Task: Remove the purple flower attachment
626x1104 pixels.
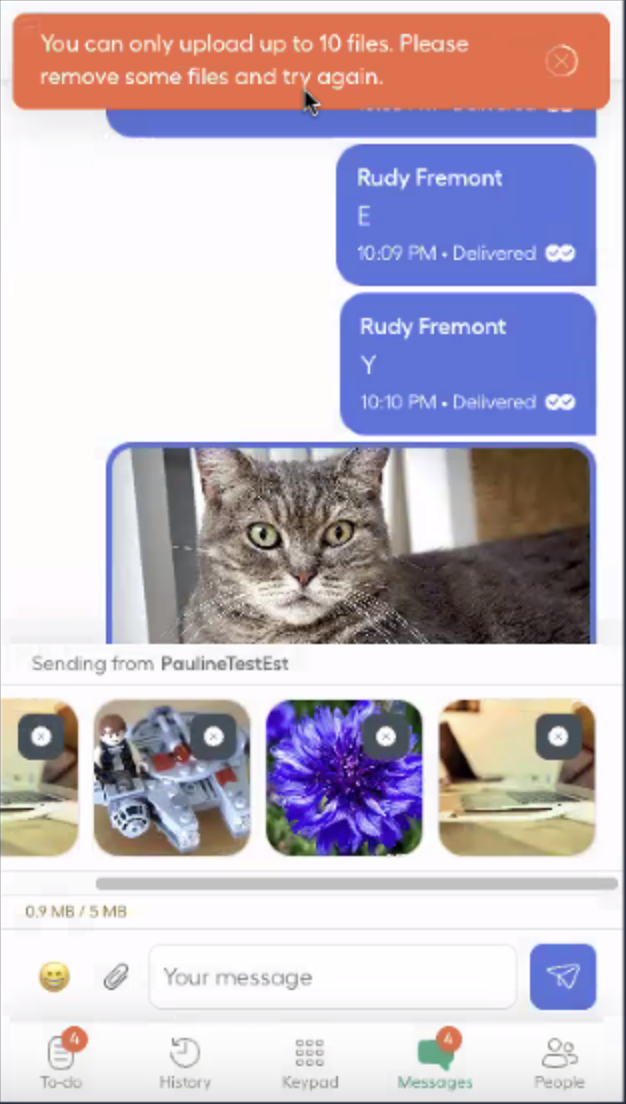Action: click(386, 737)
